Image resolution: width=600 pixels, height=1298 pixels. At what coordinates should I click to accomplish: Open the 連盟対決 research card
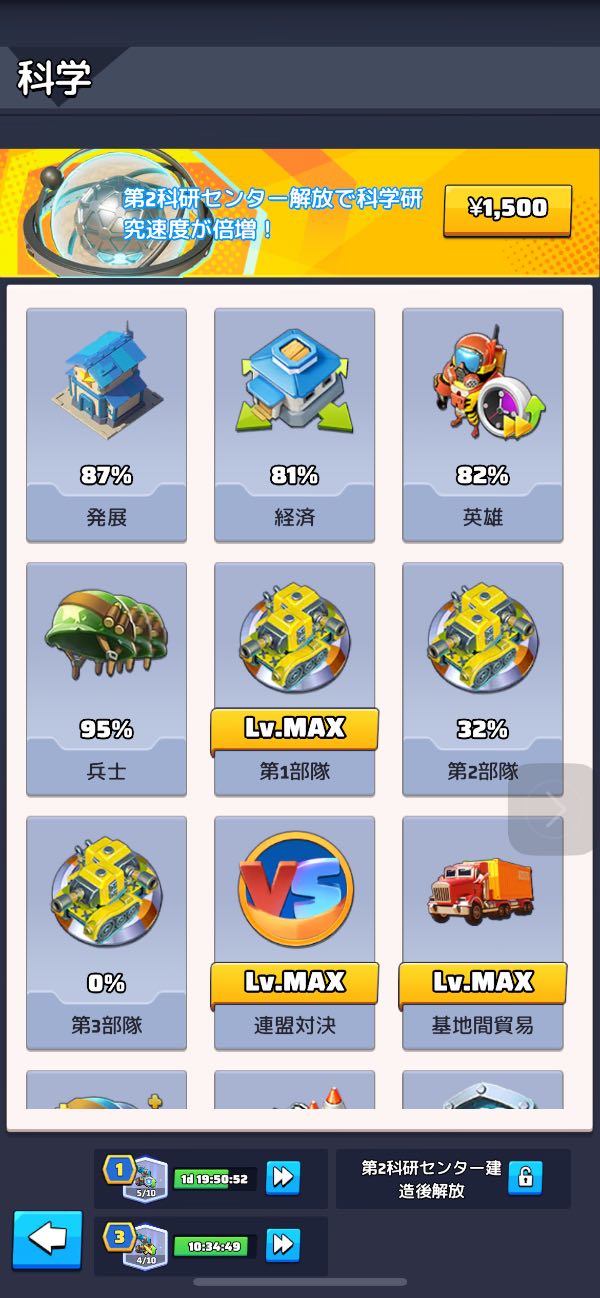point(294,933)
